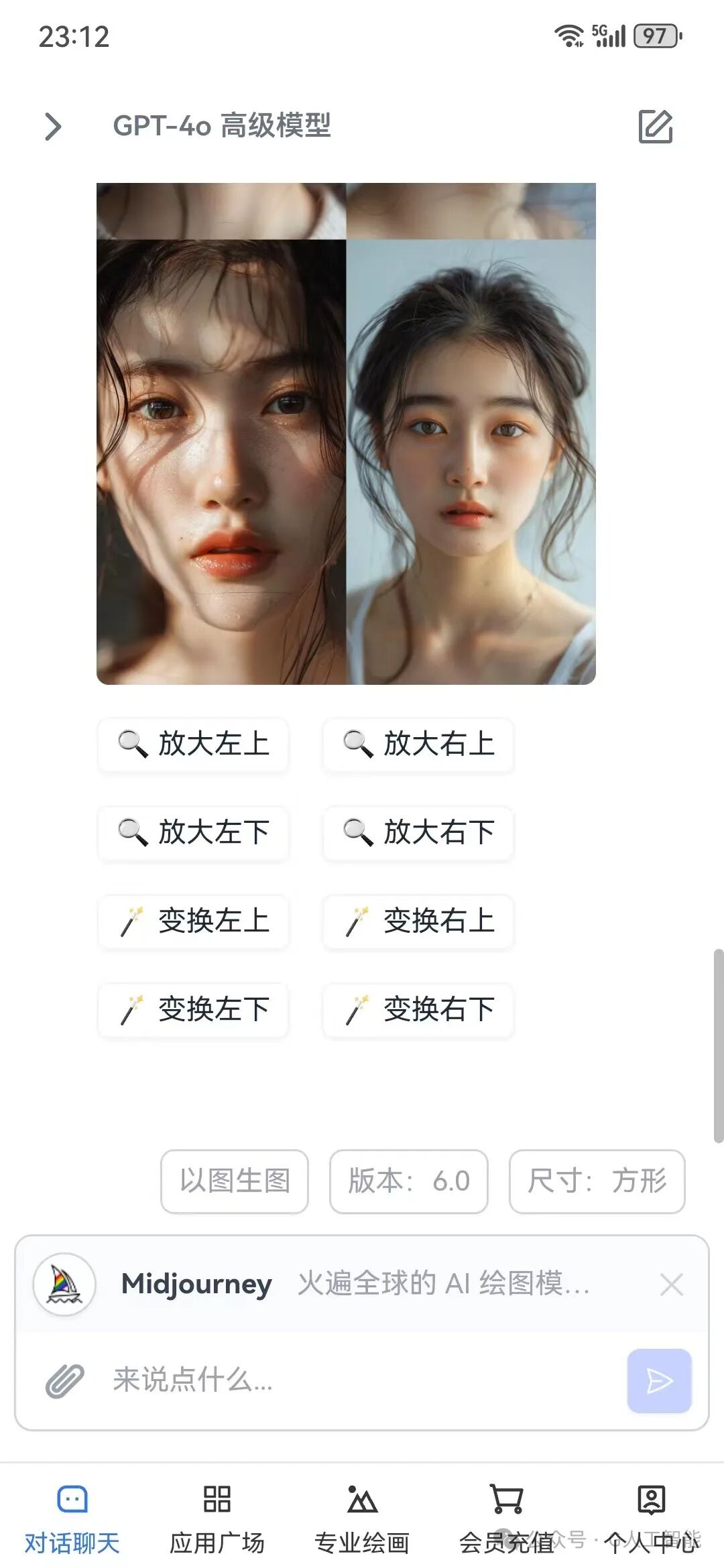
Task: Start a new chat with the compose icon
Action: [x=655, y=126]
